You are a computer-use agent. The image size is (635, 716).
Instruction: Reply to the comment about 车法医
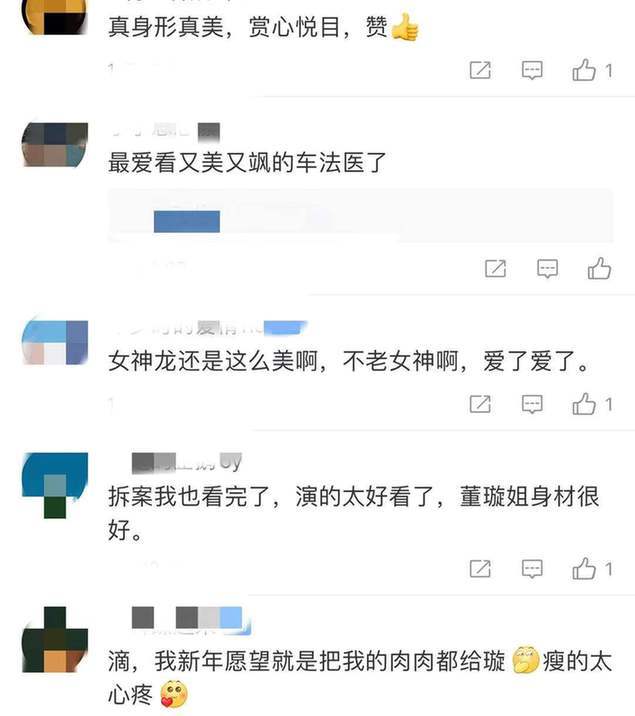pos(547,268)
